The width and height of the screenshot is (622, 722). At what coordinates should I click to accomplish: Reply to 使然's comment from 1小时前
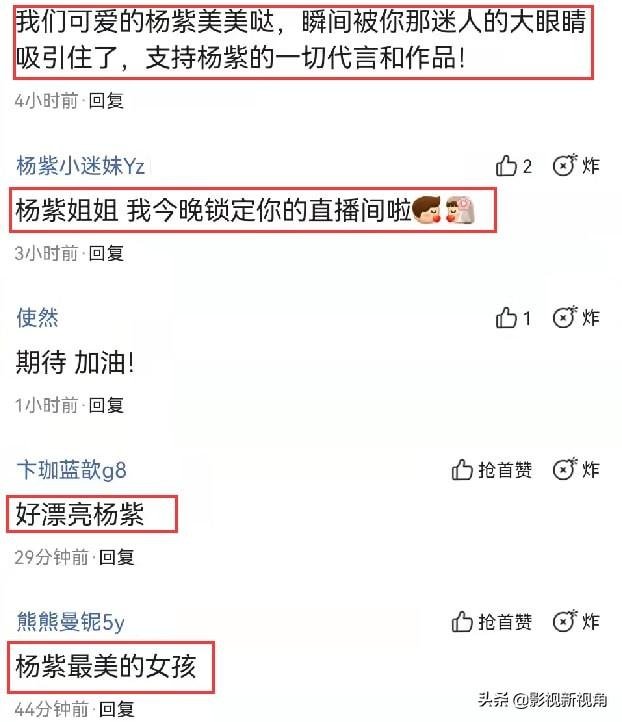tap(106, 405)
